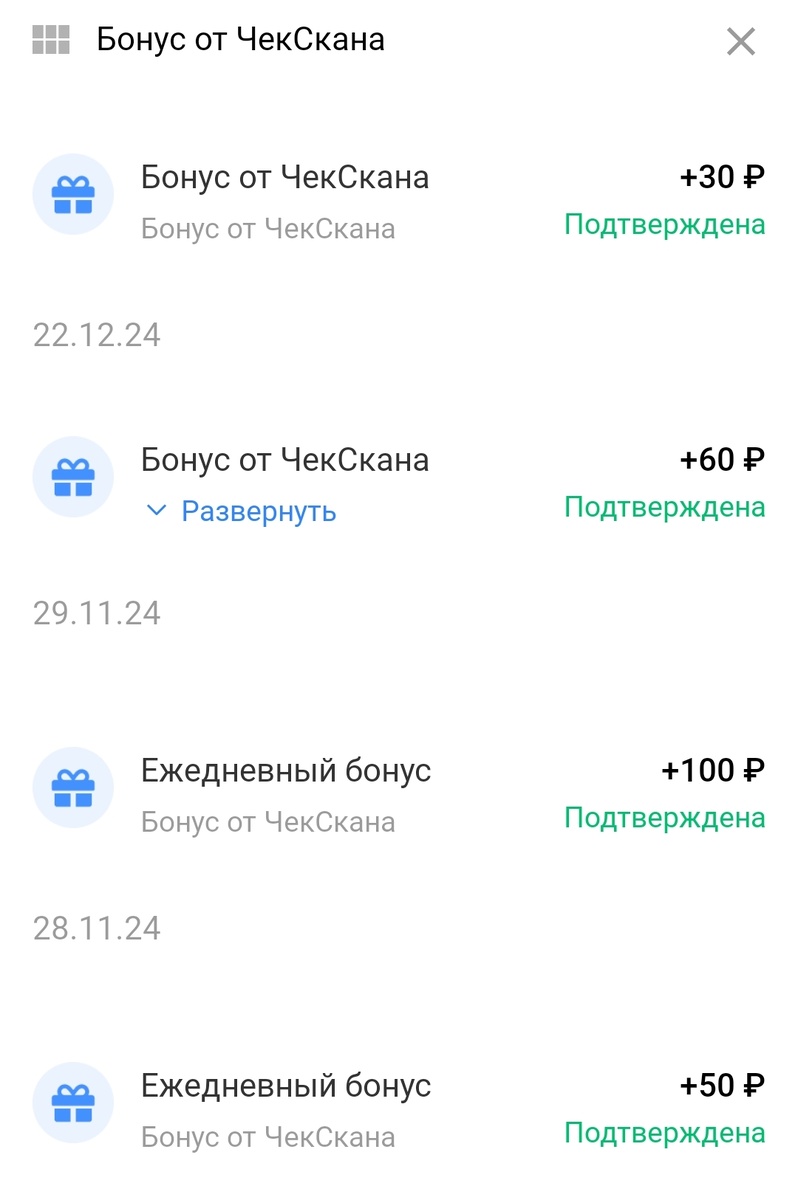The image size is (798, 1200).
Task: Click Подтверждена status of the +100 ₽ bonus
Action: point(664,817)
